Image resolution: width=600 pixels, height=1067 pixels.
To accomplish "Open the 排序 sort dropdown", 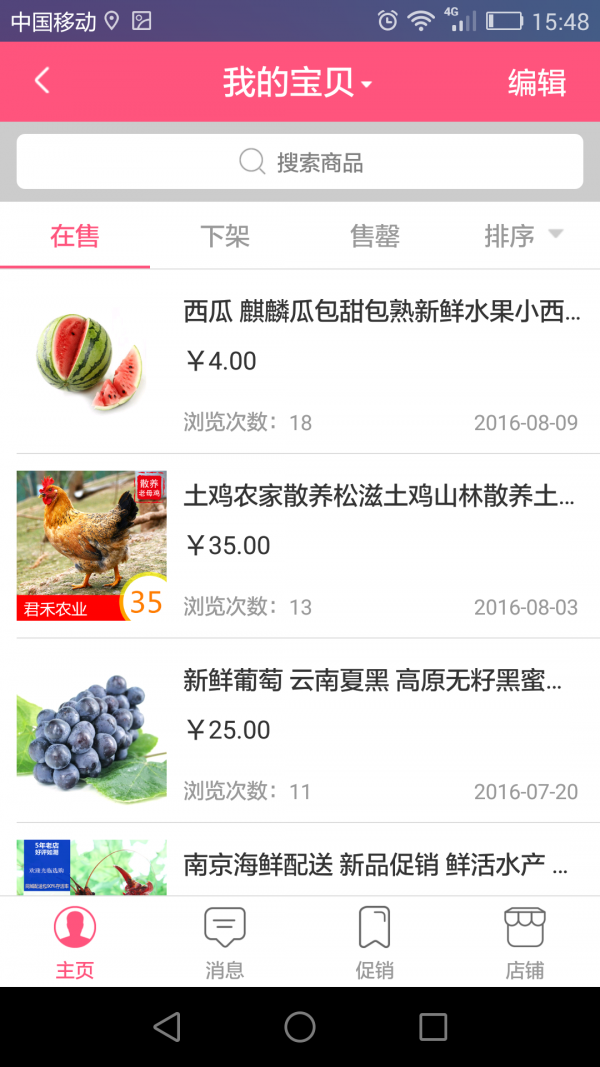I will [x=524, y=236].
